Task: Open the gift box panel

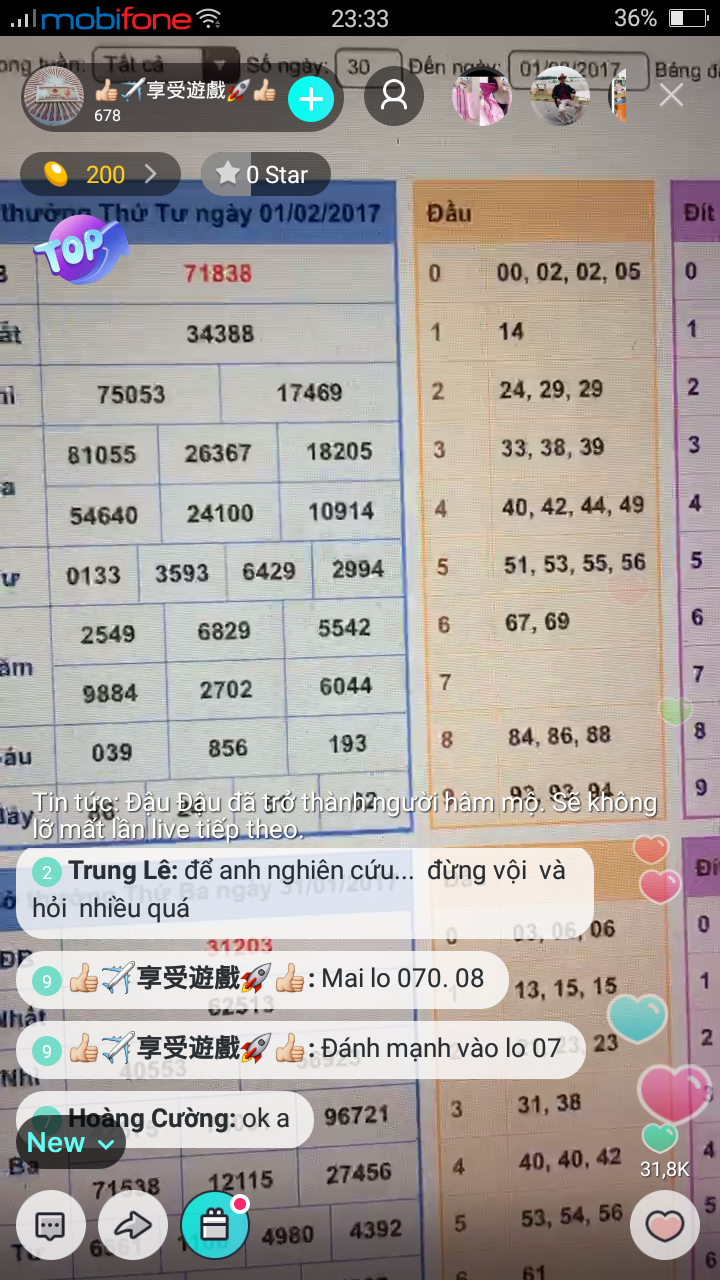Action: point(215,1224)
